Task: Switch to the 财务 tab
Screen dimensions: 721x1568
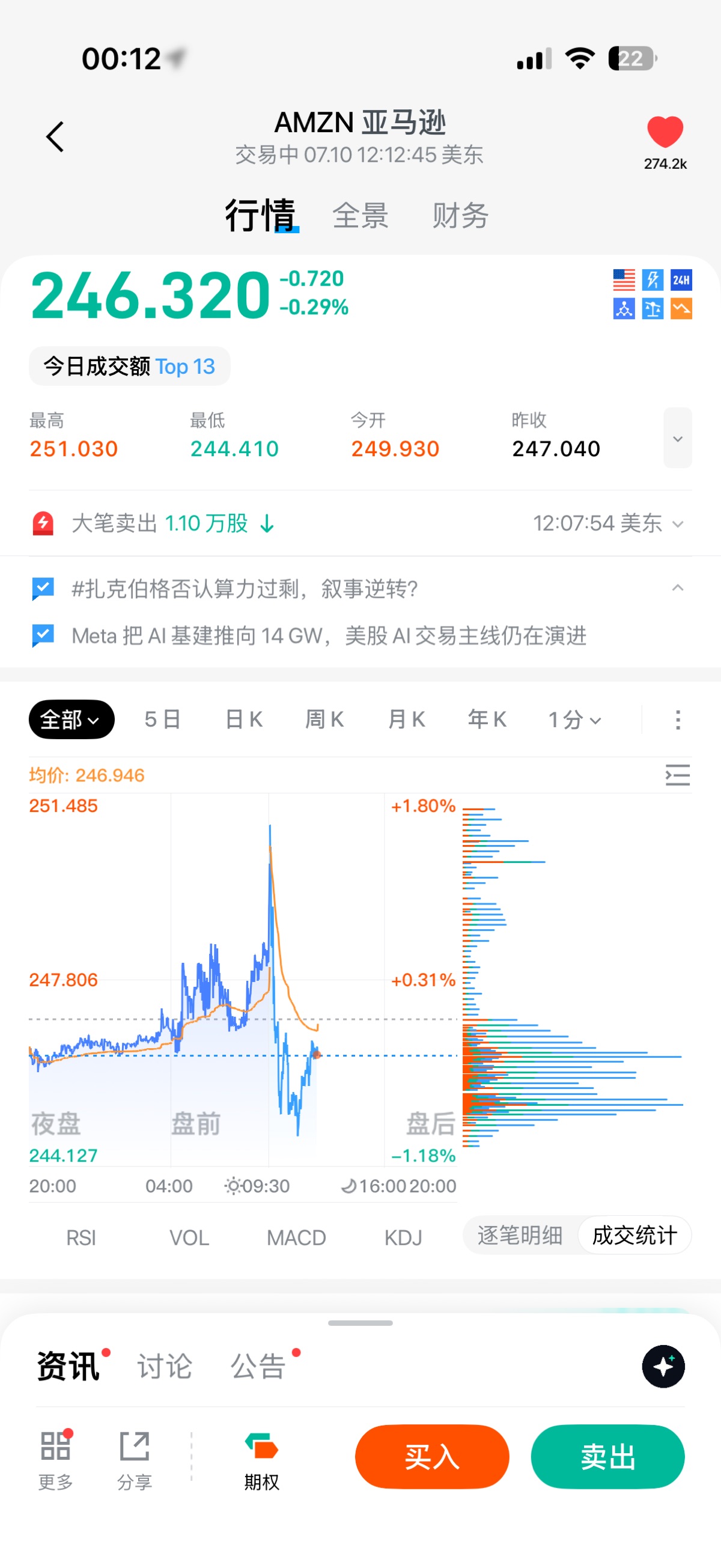Action: (460, 216)
